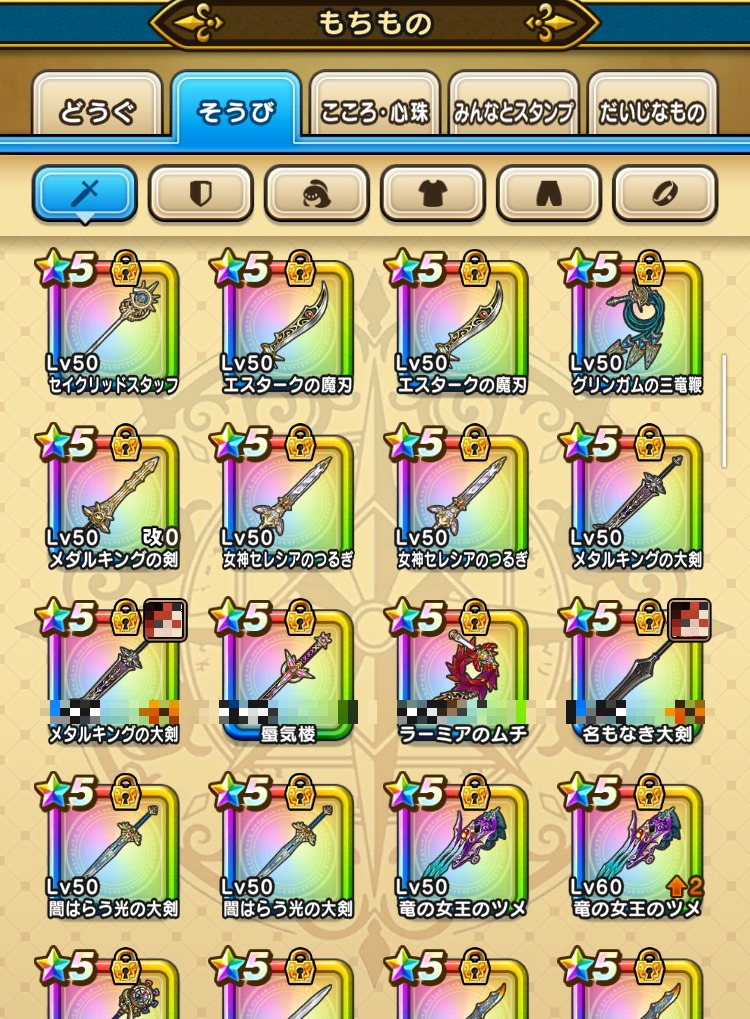This screenshot has height=1019, width=750.
Task: Filter equipment by helmet icon
Action: coord(316,193)
